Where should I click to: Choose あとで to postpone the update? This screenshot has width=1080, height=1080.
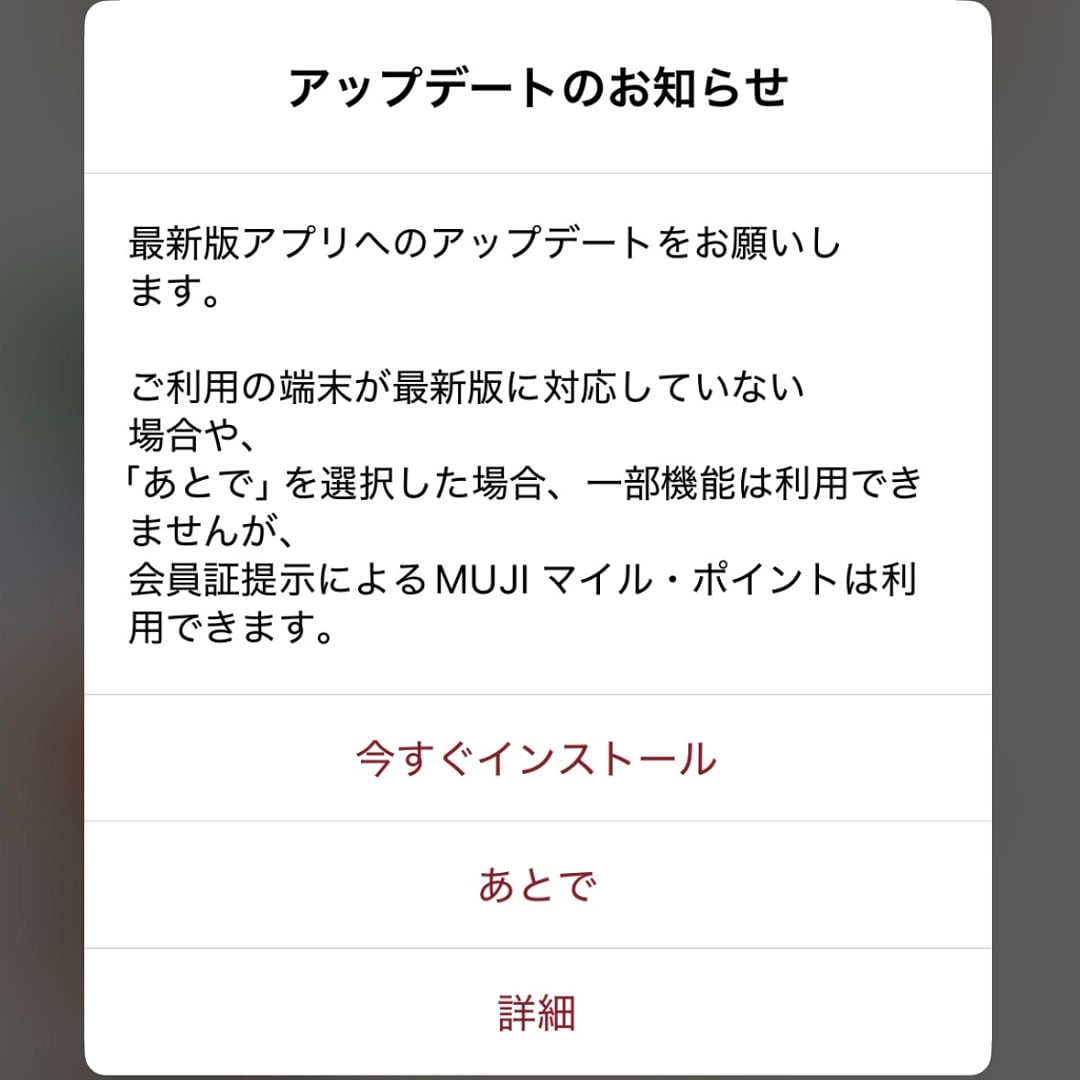click(x=537, y=885)
